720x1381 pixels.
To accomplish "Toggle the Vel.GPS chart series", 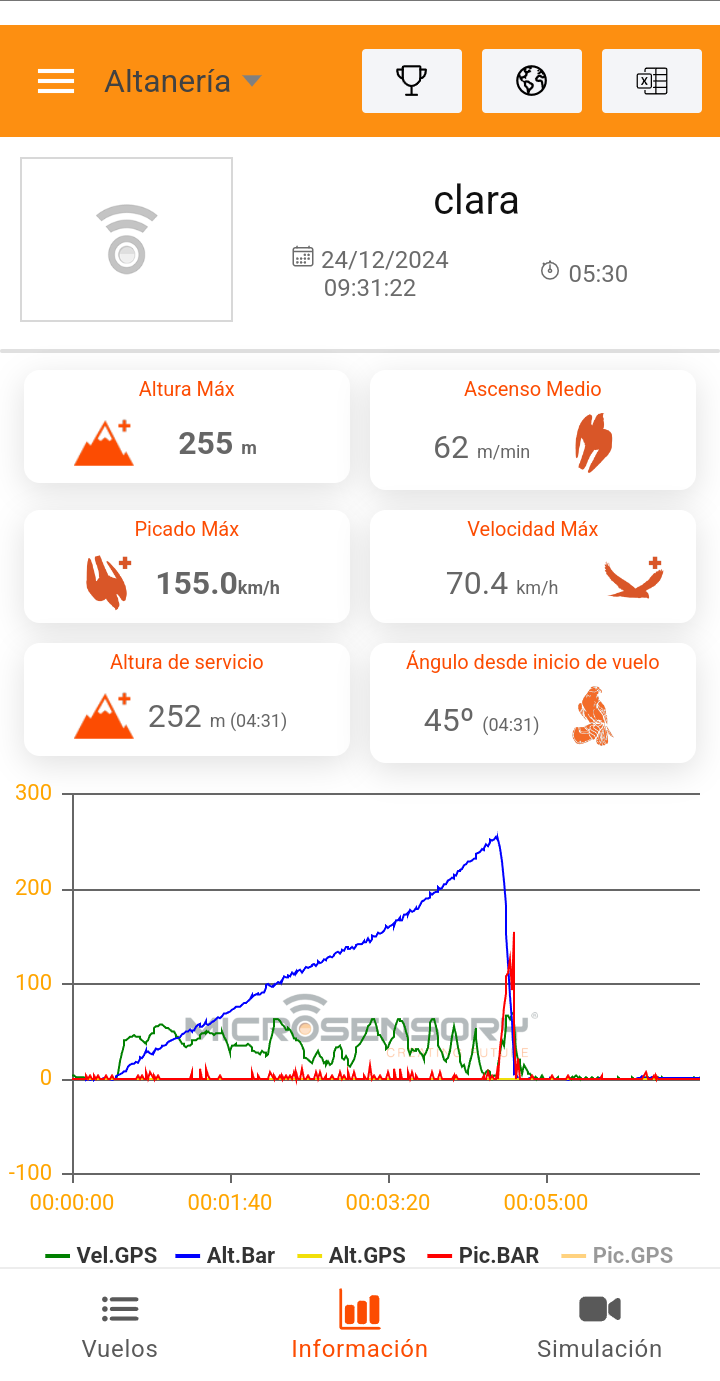I will click(x=102, y=1255).
